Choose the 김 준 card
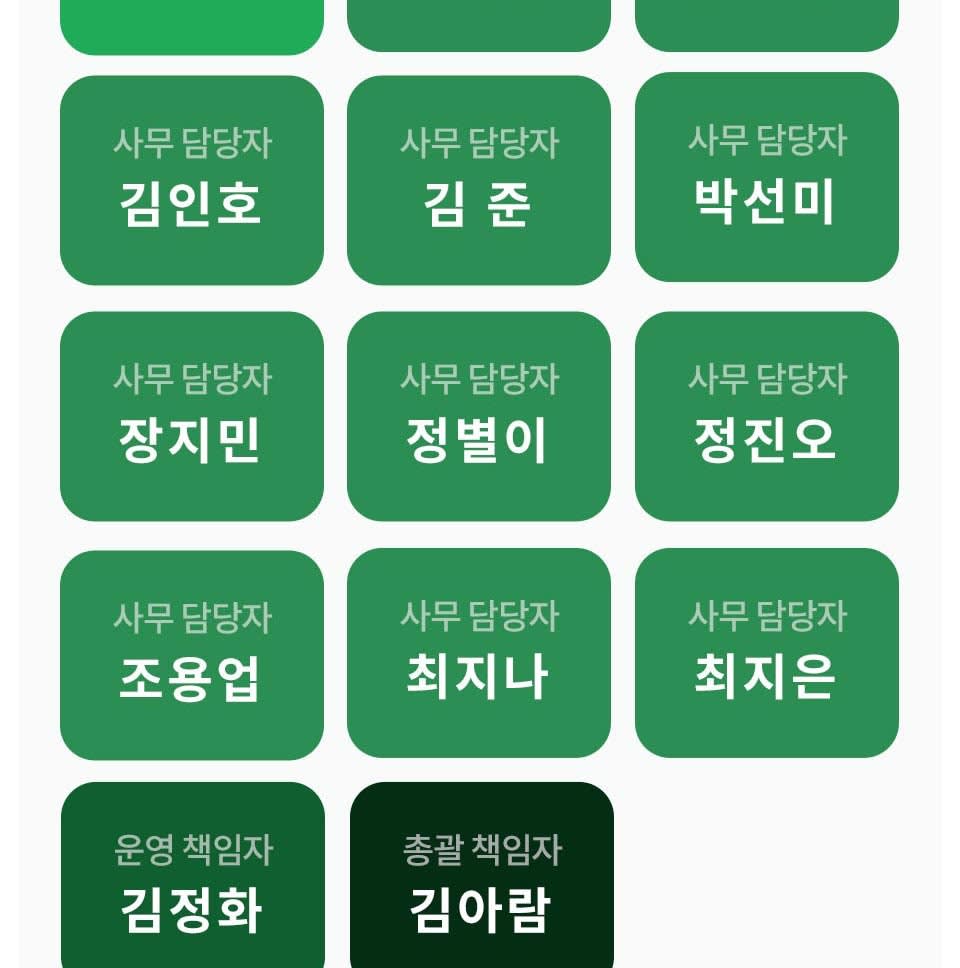This screenshot has height=968, width=960. tap(479, 181)
